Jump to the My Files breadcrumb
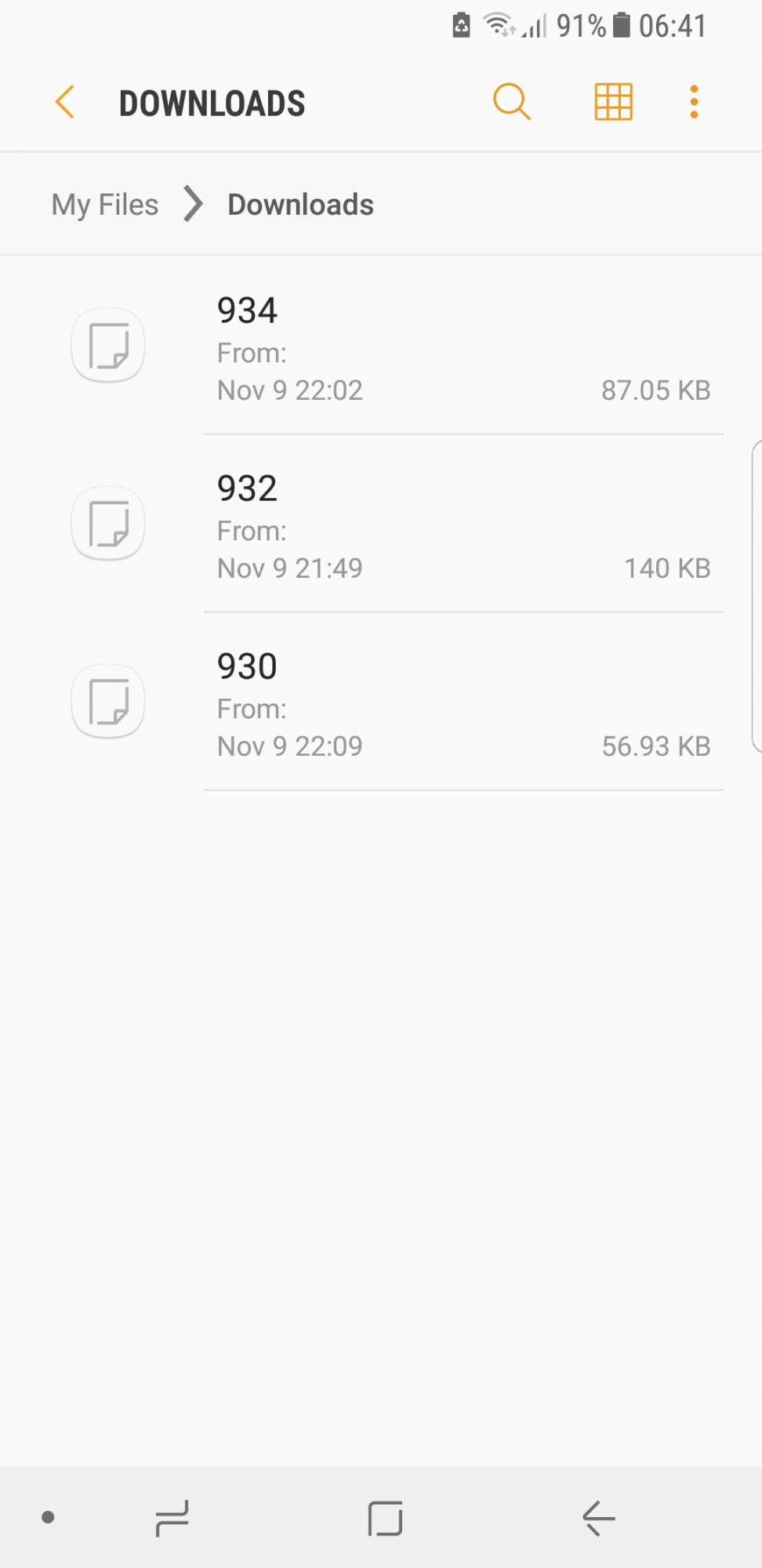 tap(105, 205)
